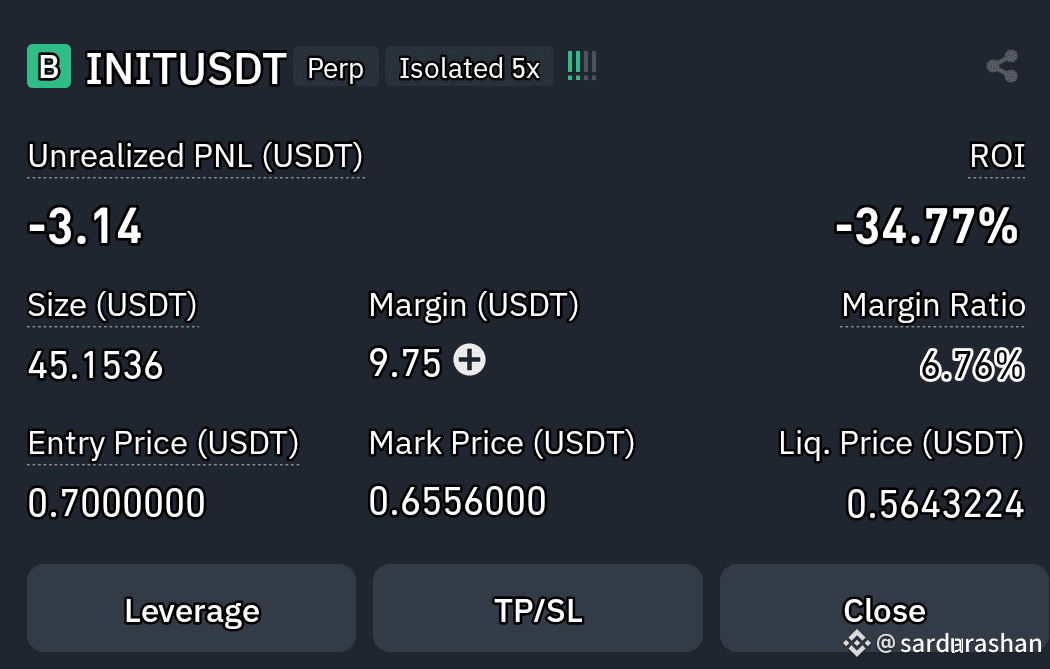The width and height of the screenshot is (1050, 669).
Task: Show Unrealized PNL explanation
Action: [195, 157]
